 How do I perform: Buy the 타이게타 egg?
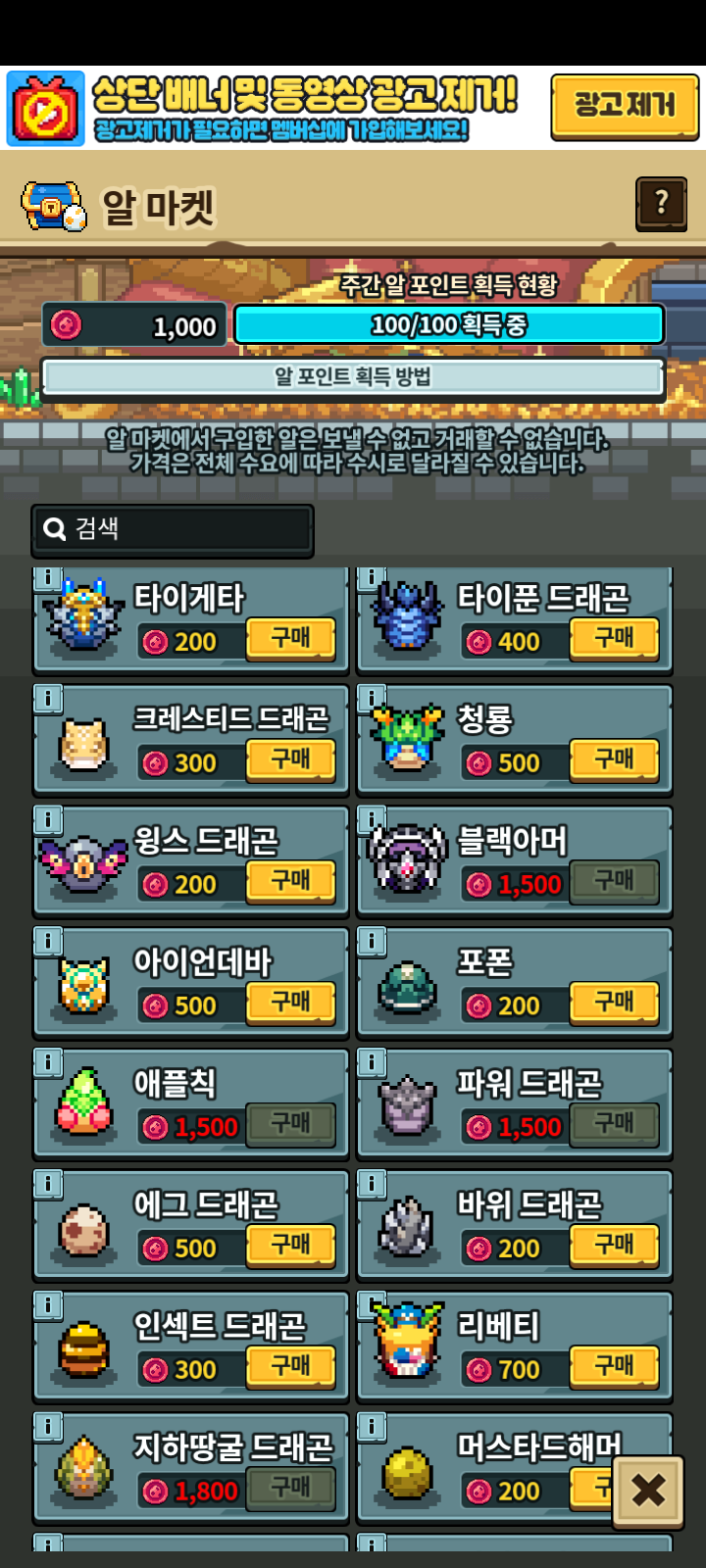click(x=290, y=639)
